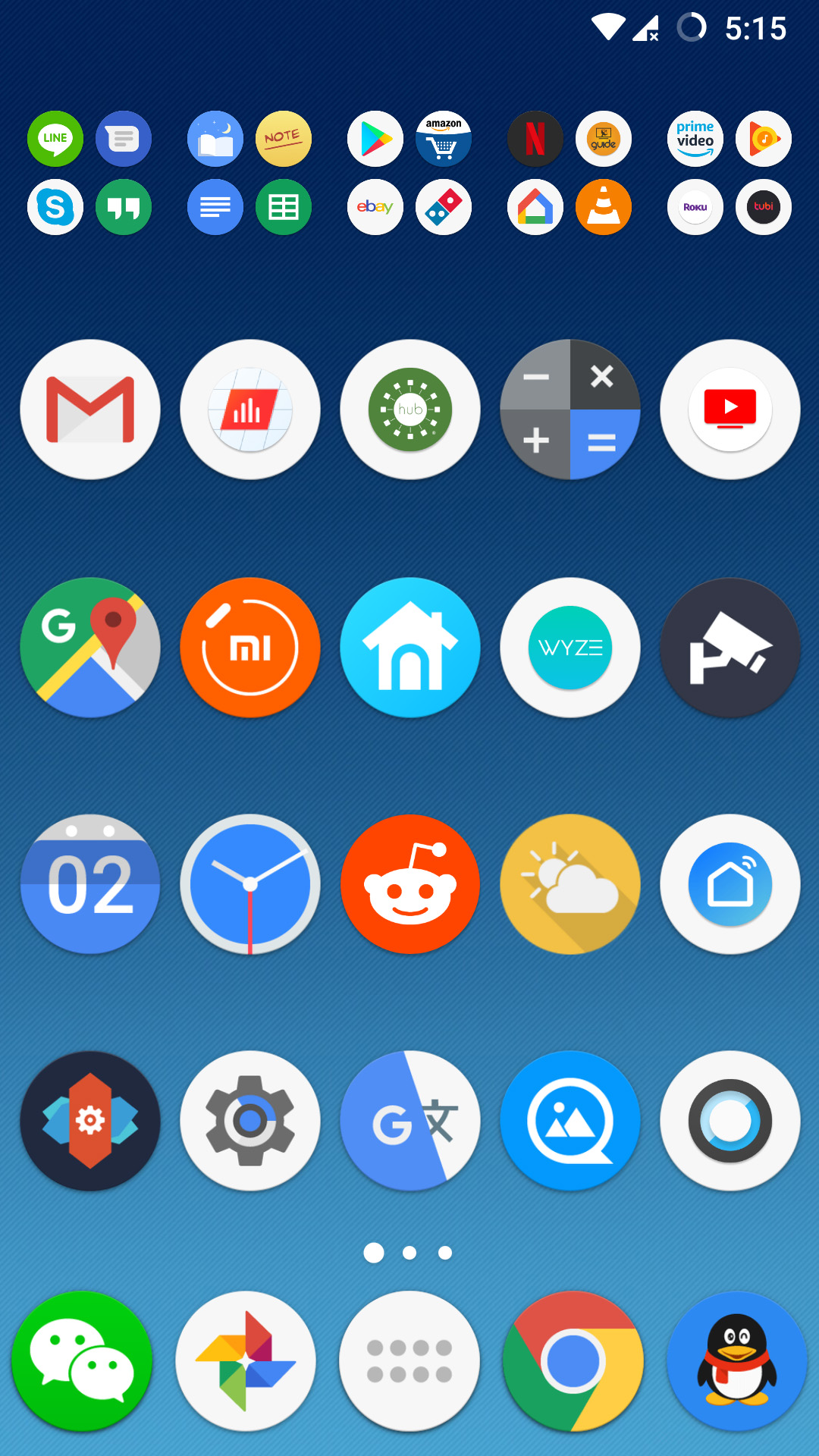
Task: Open the Calendar app showing 02
Action: [90, 884]
